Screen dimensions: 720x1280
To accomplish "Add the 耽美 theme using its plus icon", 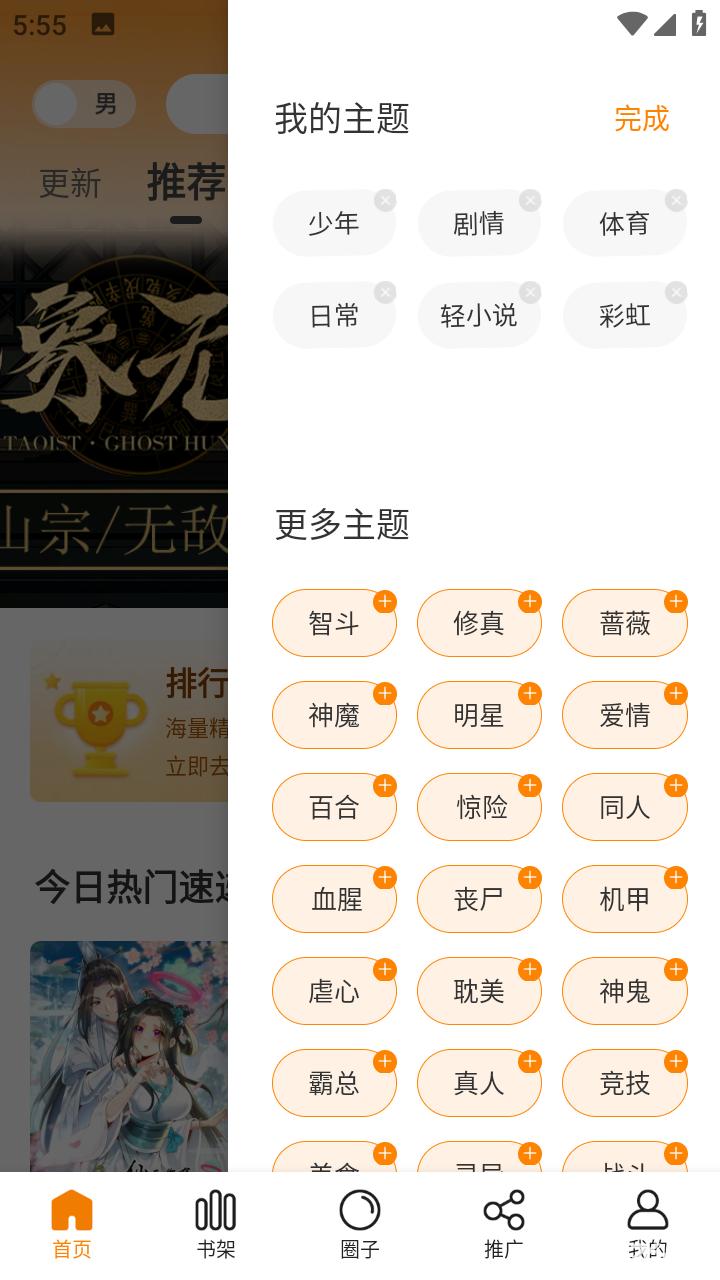I will pyautogui.click(x=530, y=970).
